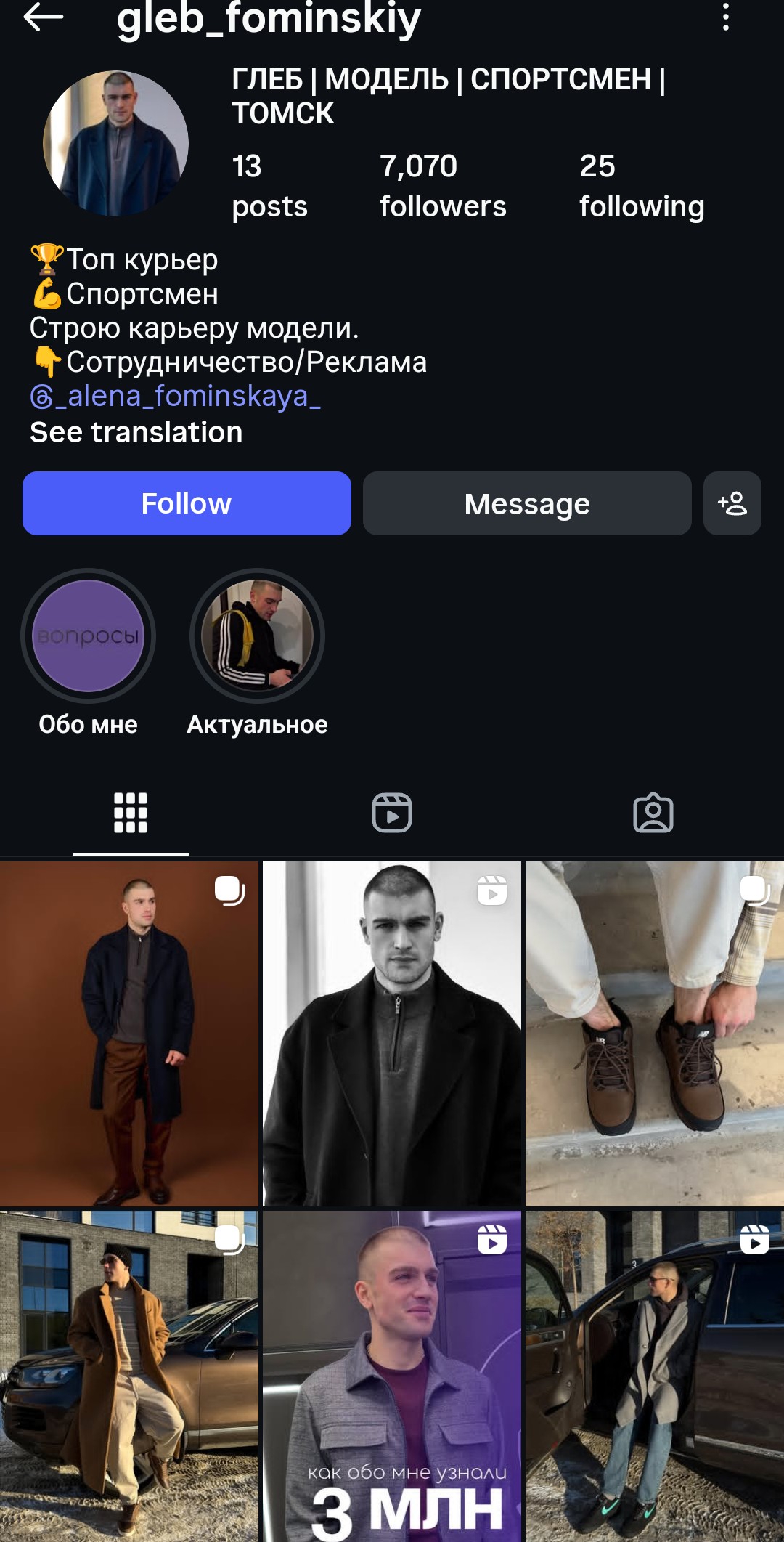Open the "Обо мне" story highlight
Screen dimensions: 784x1542
coord(89,636)
